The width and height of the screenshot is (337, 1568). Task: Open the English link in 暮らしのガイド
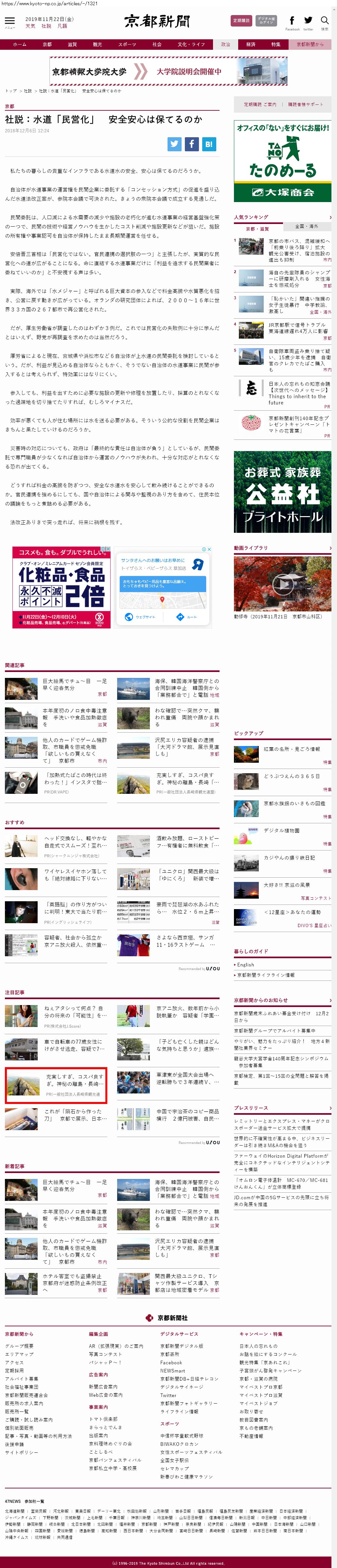click(x=246, y=965)
